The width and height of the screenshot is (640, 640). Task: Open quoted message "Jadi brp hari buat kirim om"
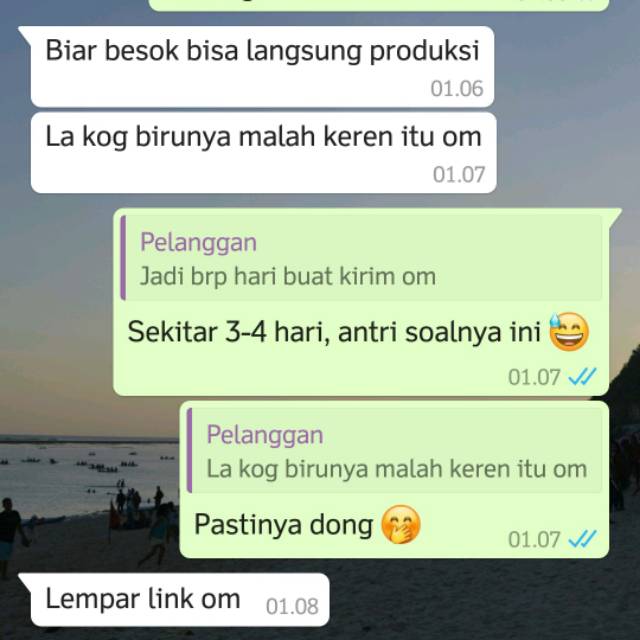click(361, 258)
